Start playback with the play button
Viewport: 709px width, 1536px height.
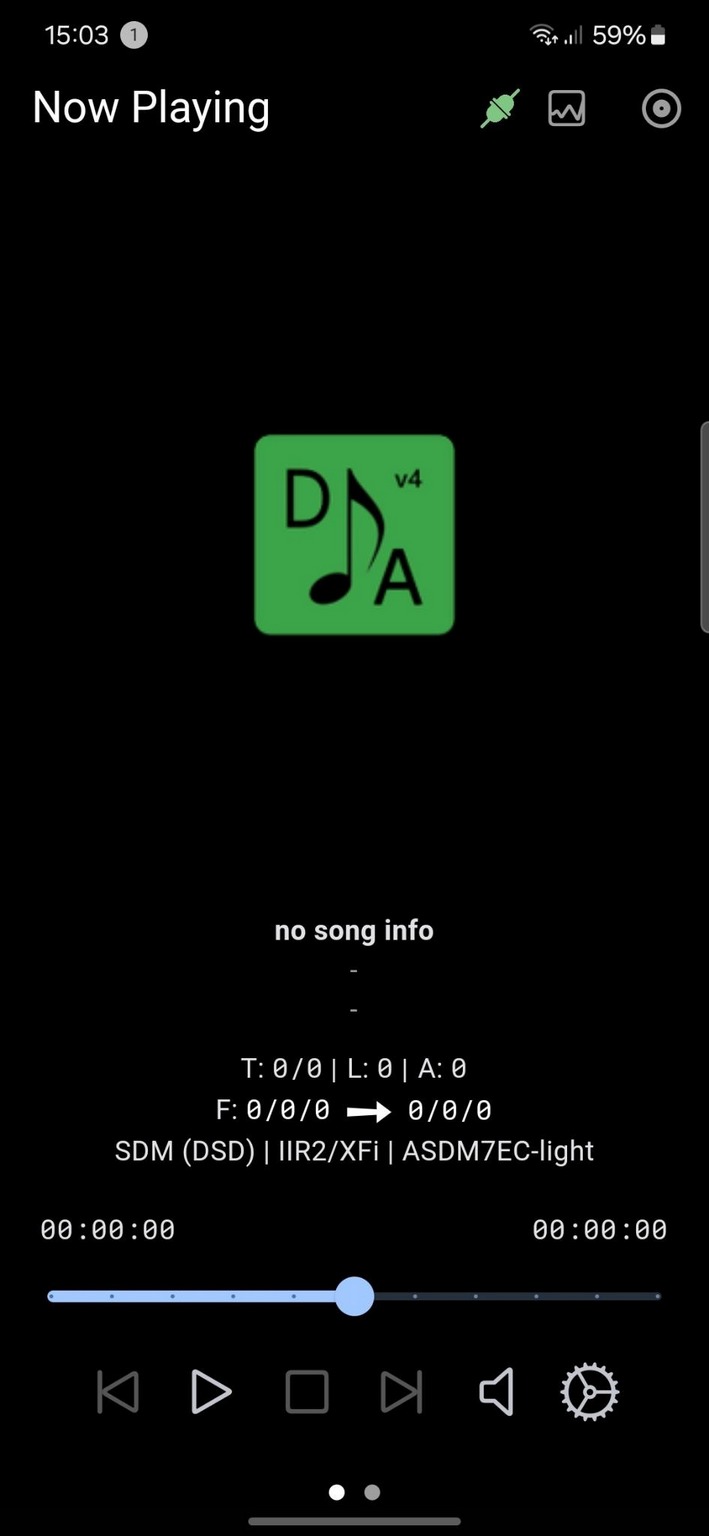point(211,1391)
